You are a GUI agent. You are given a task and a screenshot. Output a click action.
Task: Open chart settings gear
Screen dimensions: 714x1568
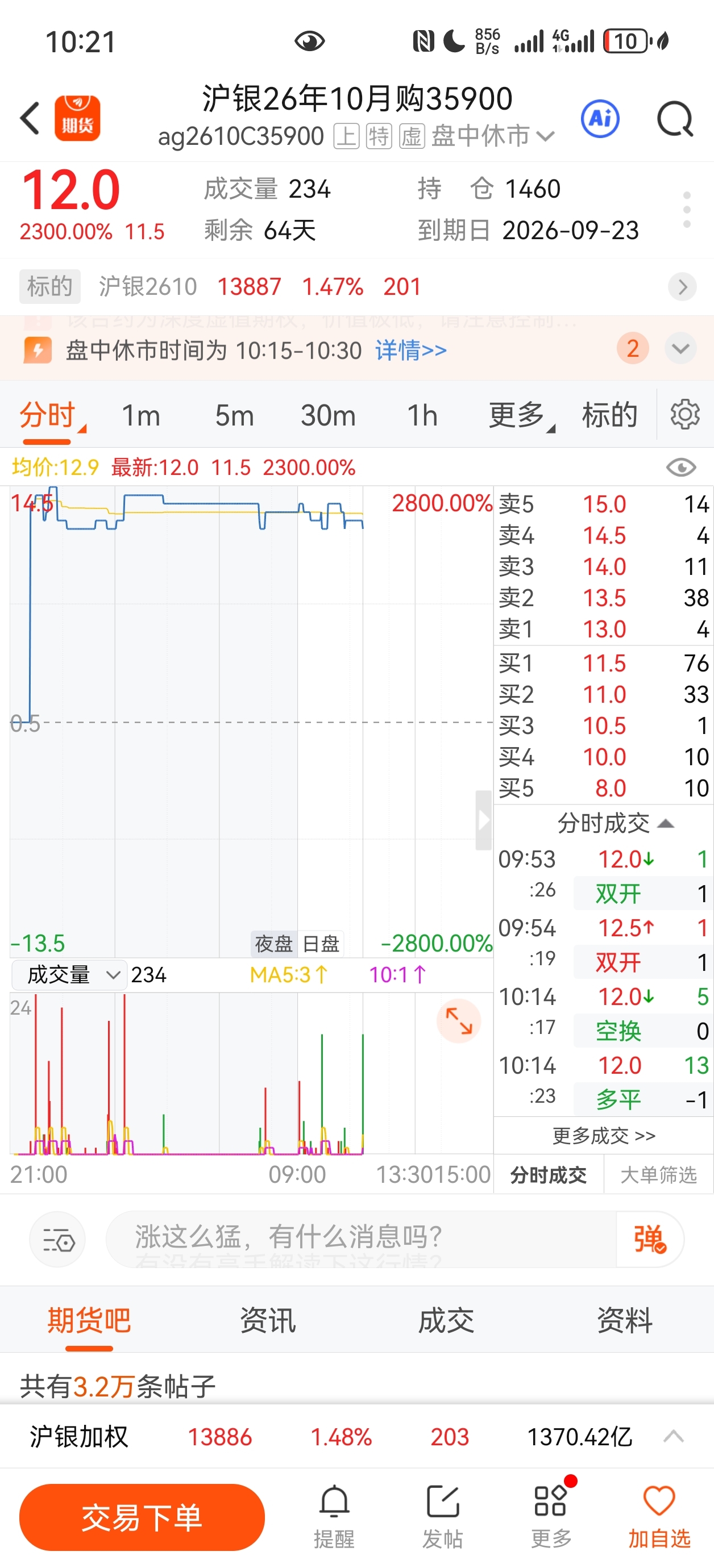coord(685,415)
